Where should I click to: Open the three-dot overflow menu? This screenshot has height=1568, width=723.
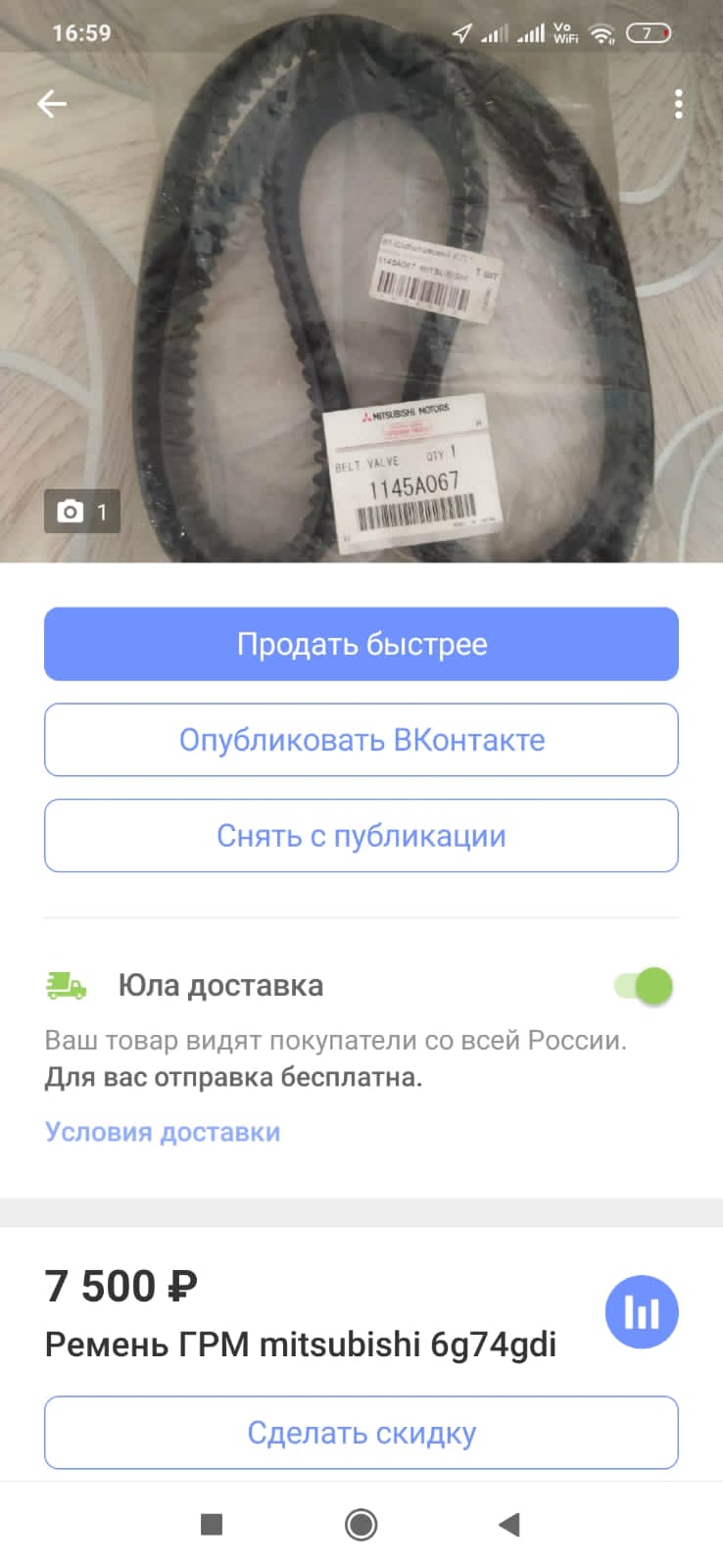(x=678, y=104)
